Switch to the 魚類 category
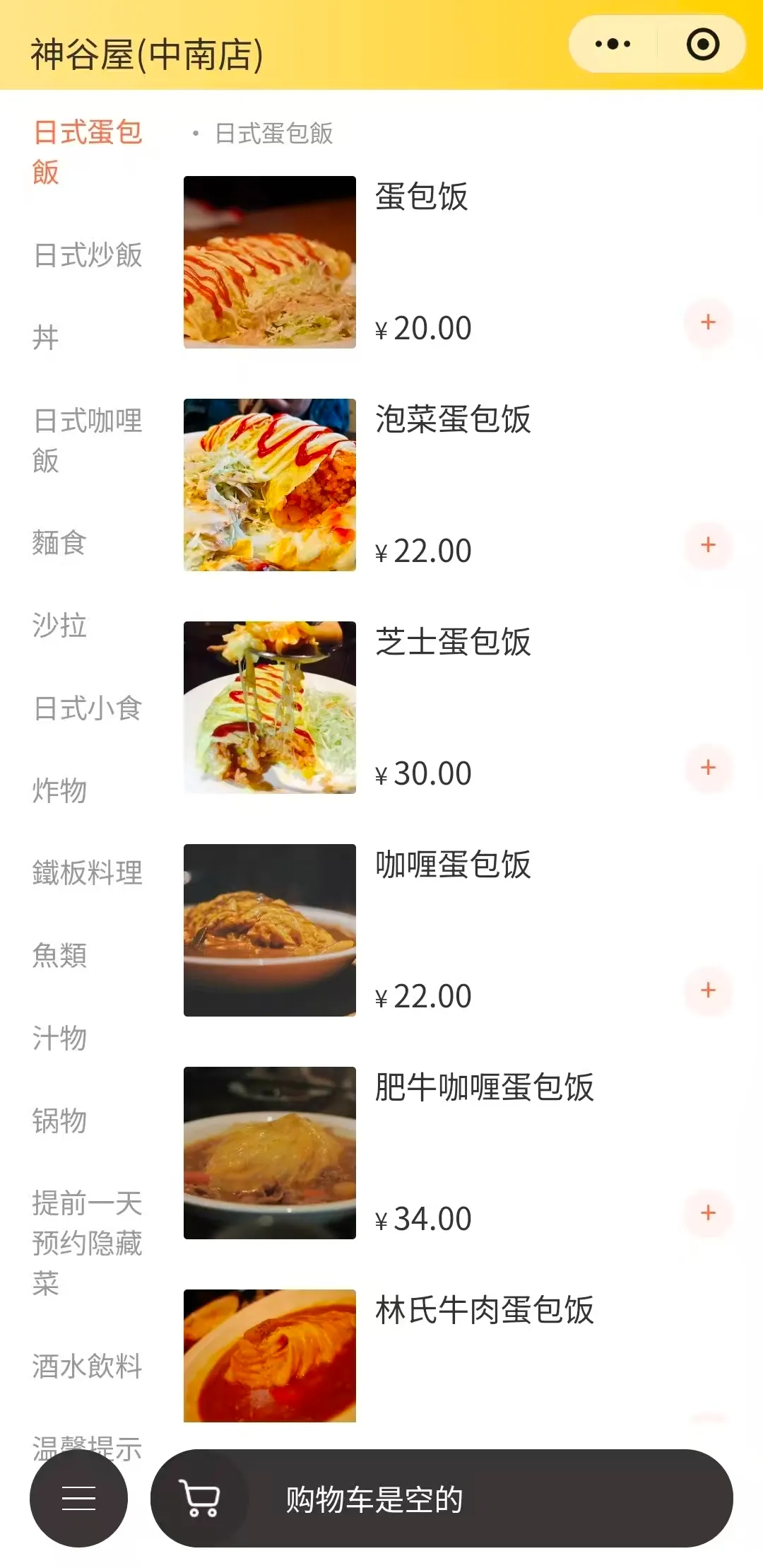This screenshot has height=1568, width=763. click(x=59, y=956)
